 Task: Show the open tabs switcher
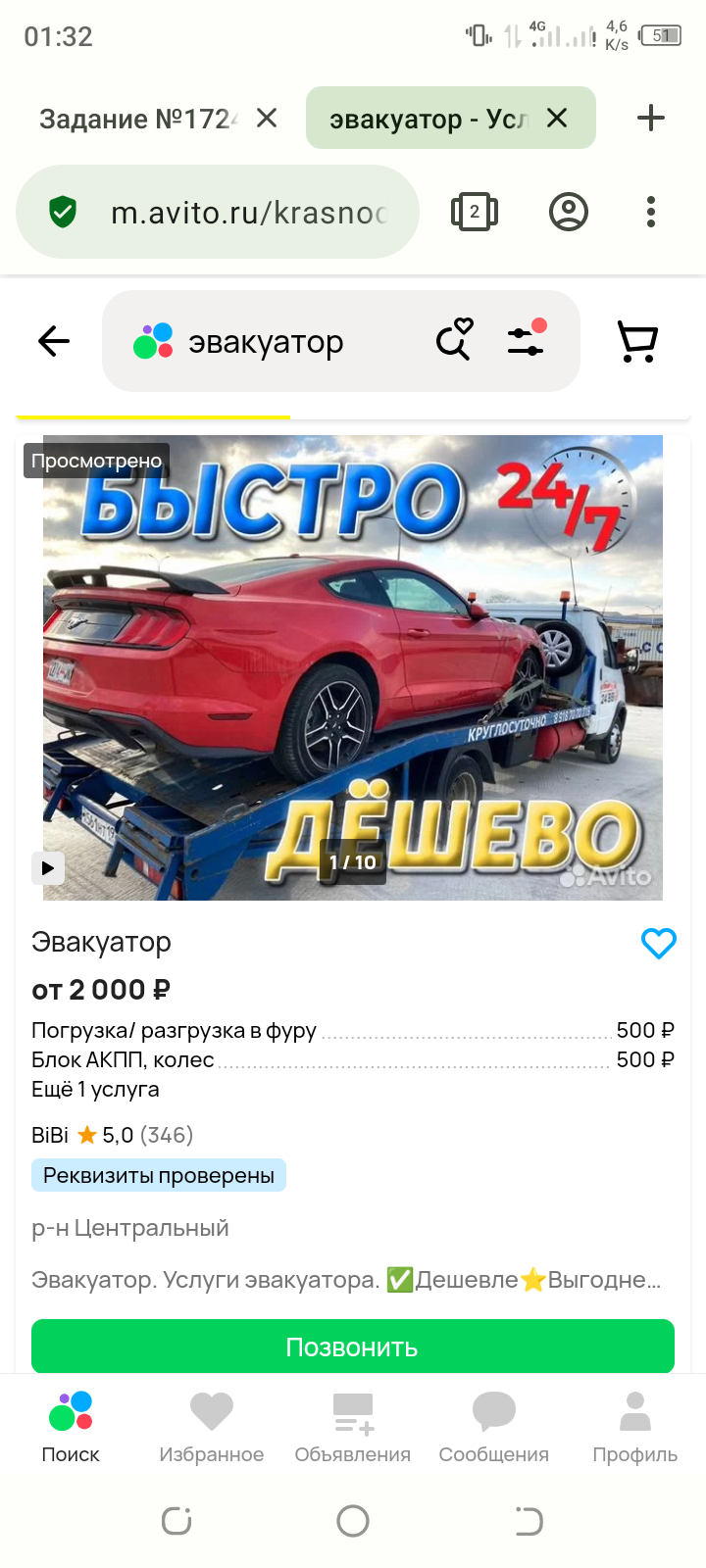475,212
